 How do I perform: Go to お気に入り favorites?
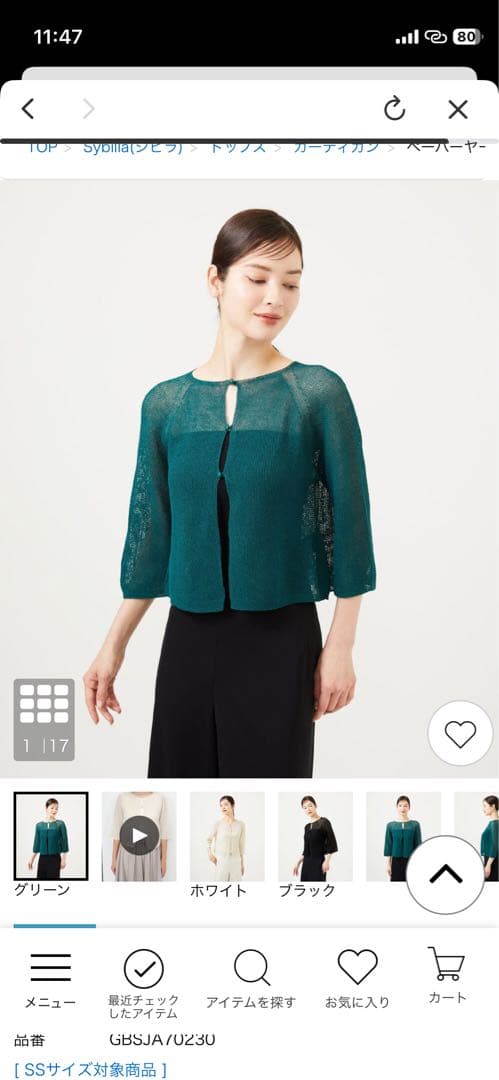coord(357,979)
